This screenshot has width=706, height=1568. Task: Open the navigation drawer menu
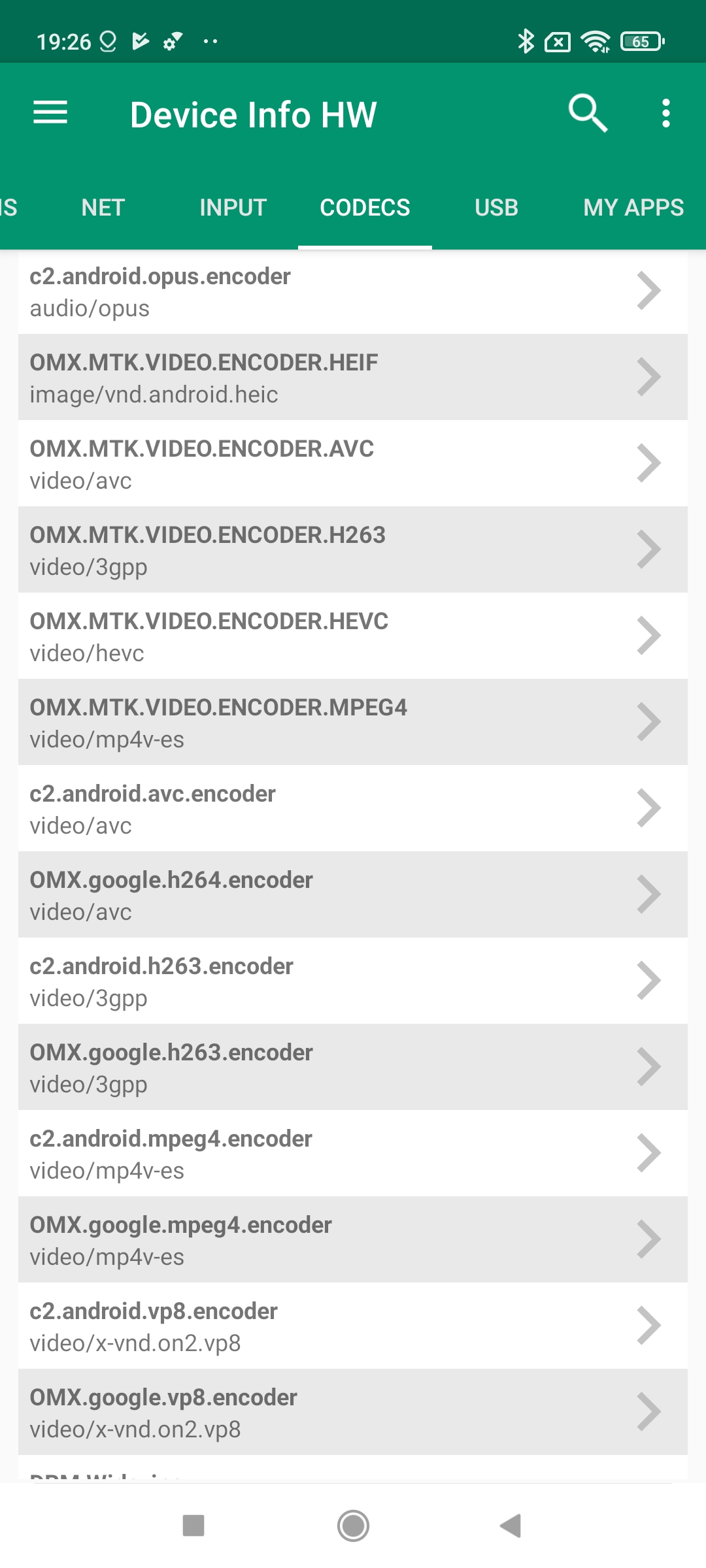[x=50, y=114]
